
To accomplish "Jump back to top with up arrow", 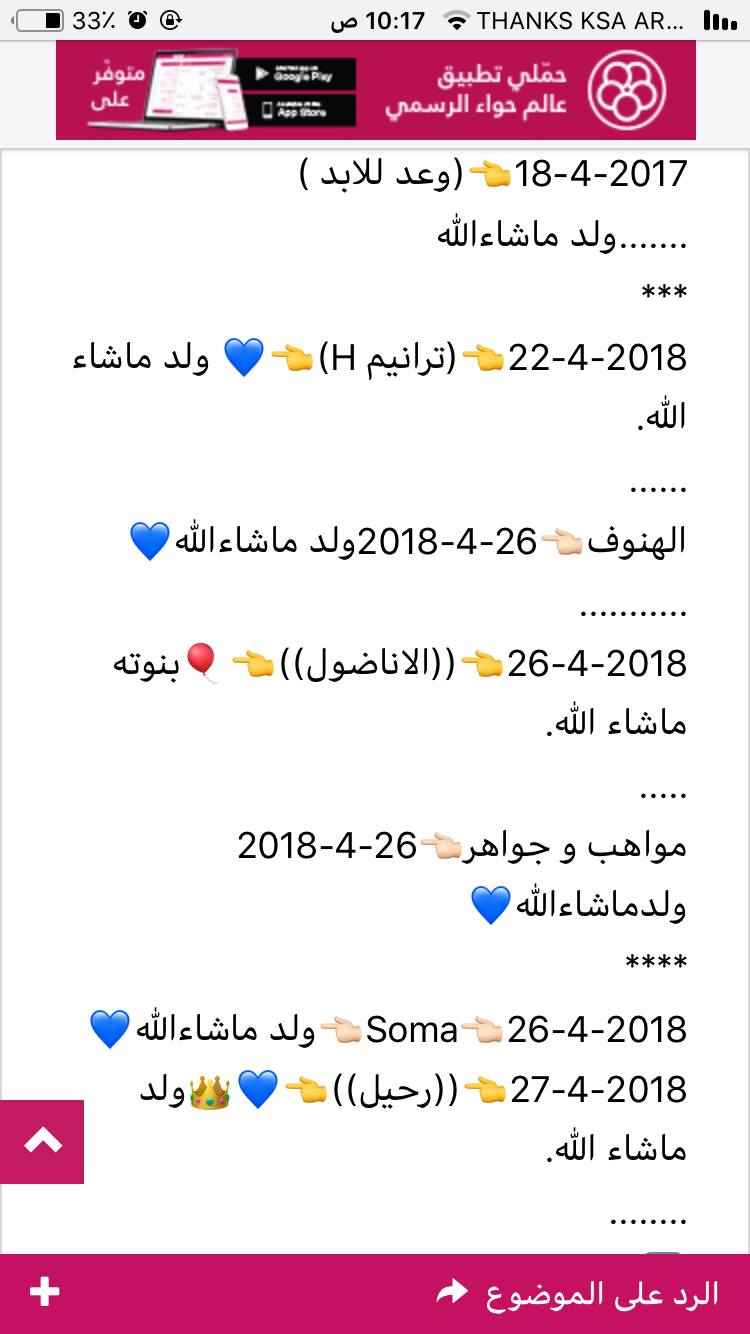I will point(42,1141).
